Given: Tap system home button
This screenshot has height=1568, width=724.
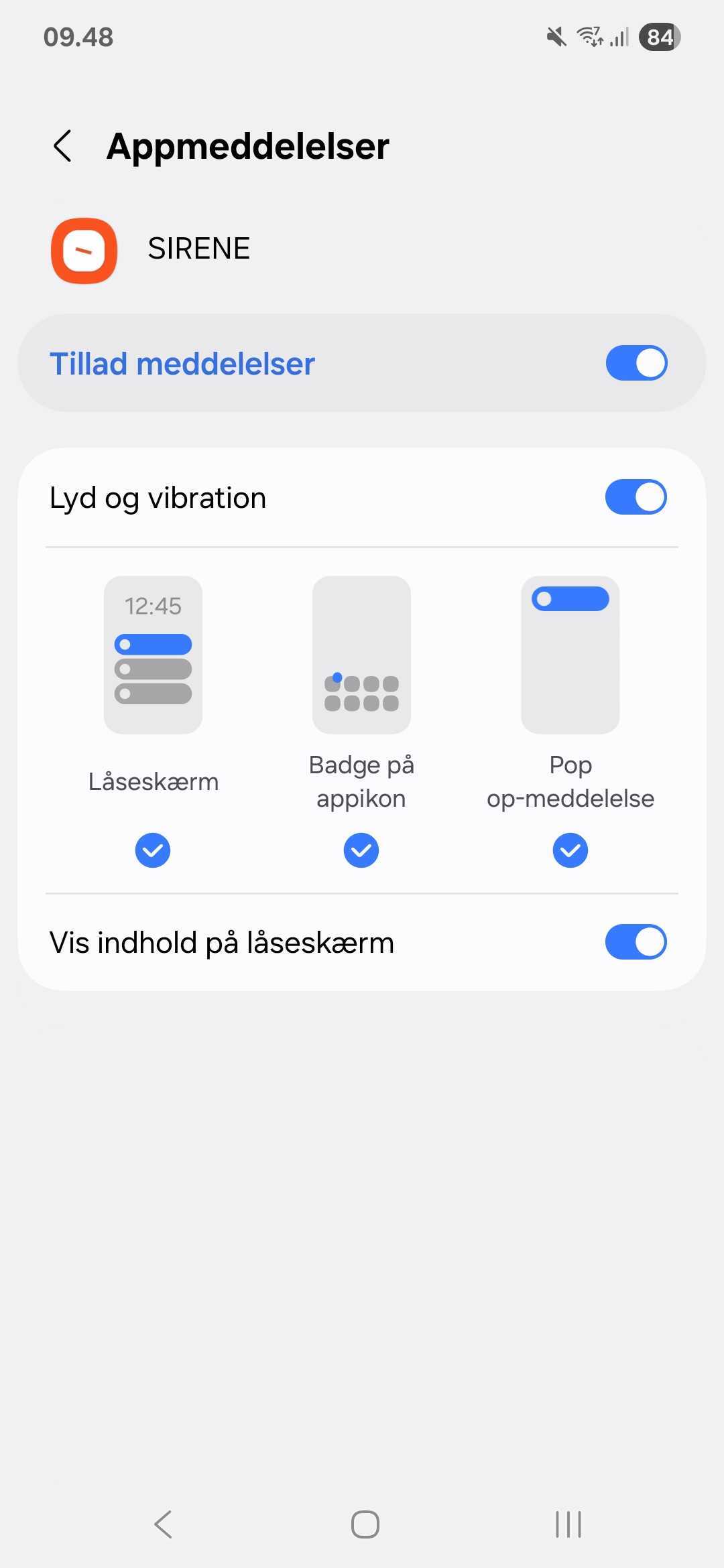Looking at the screenshot, I should 365,1524.
